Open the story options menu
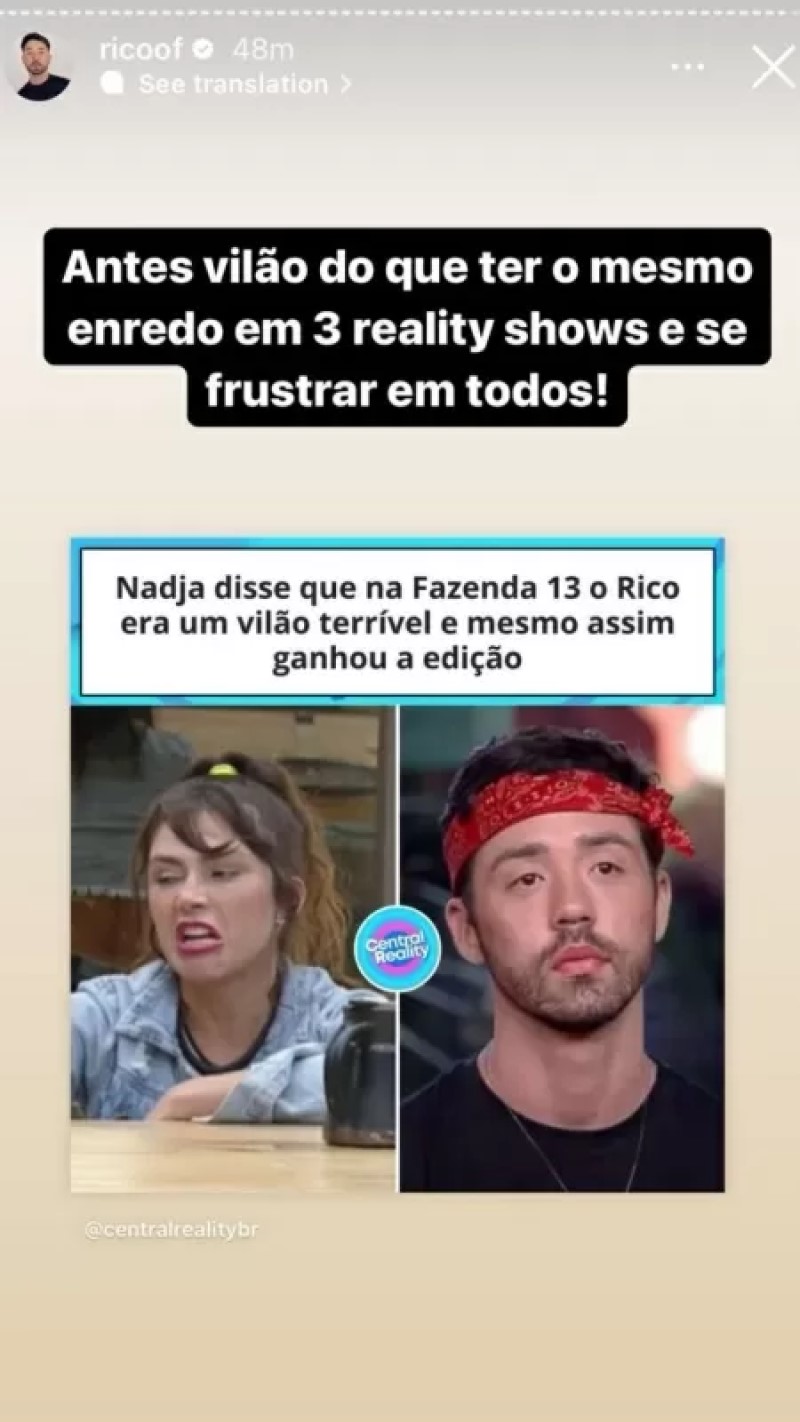The image size is (800, 1422). point(688,67)
